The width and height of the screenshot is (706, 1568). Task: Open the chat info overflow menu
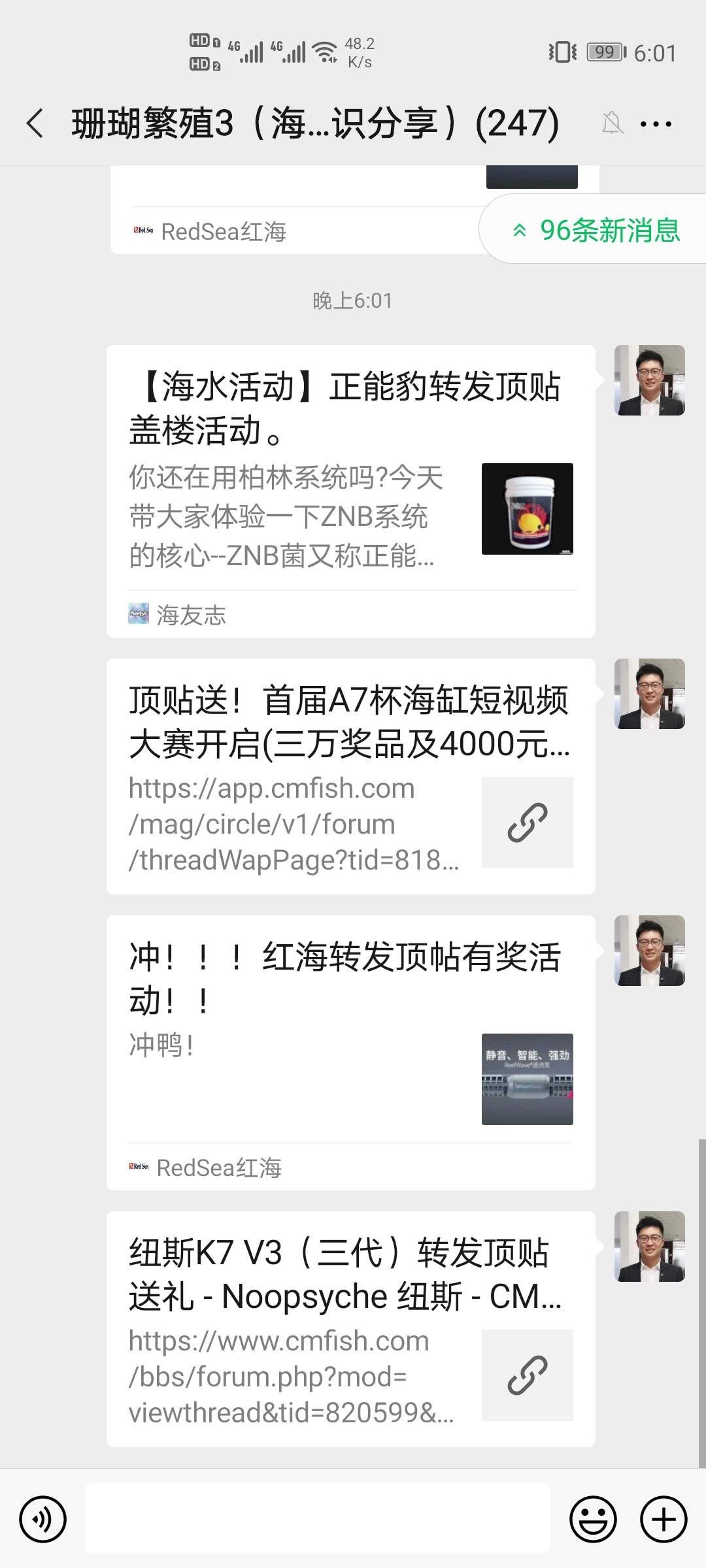(x=656, y=123)
